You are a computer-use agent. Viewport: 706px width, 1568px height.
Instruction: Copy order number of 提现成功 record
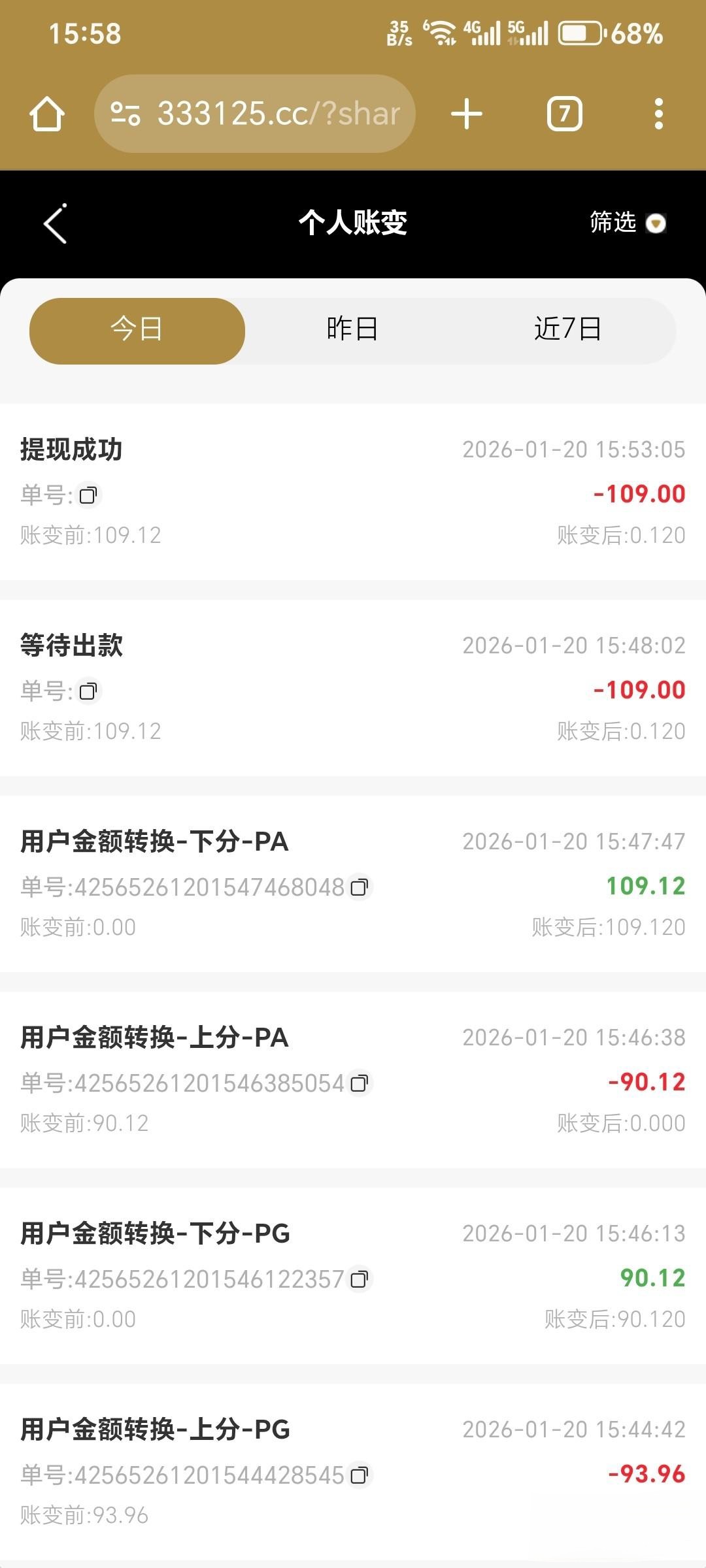pos(88,495)
